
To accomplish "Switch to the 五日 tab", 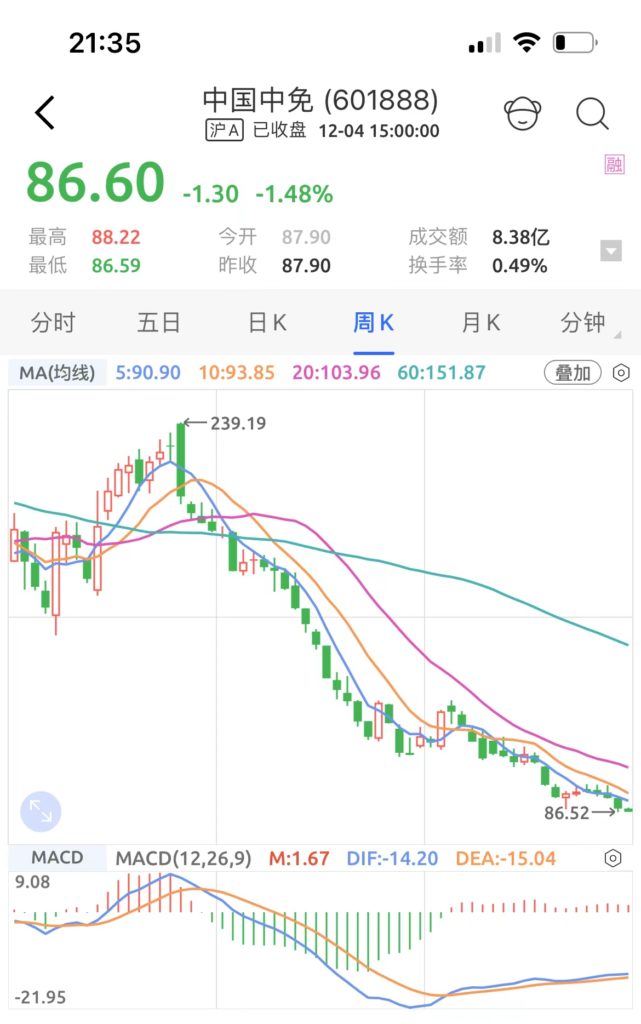I will [x=159, y=323].
